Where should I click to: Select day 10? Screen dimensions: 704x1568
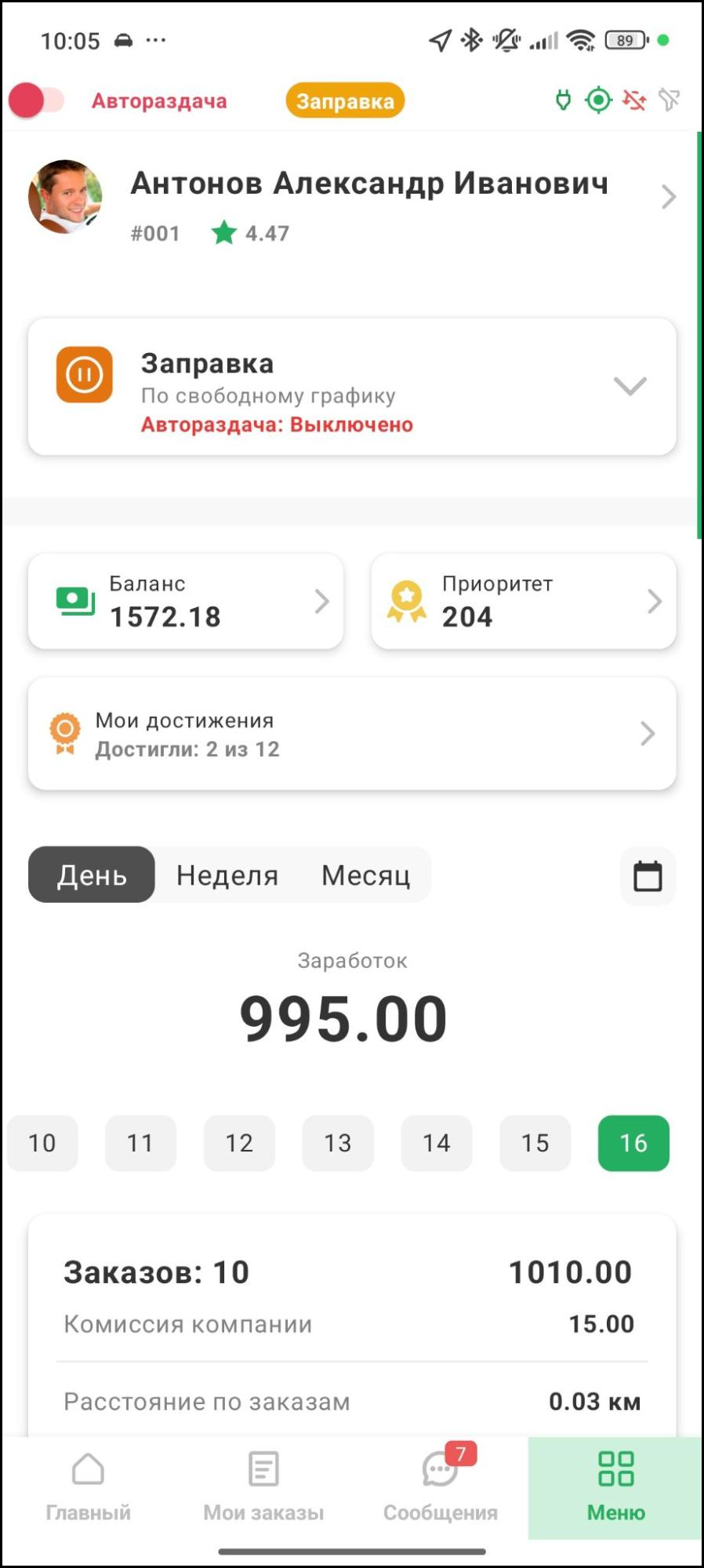pyautogui.click(x=42, y=1143)
